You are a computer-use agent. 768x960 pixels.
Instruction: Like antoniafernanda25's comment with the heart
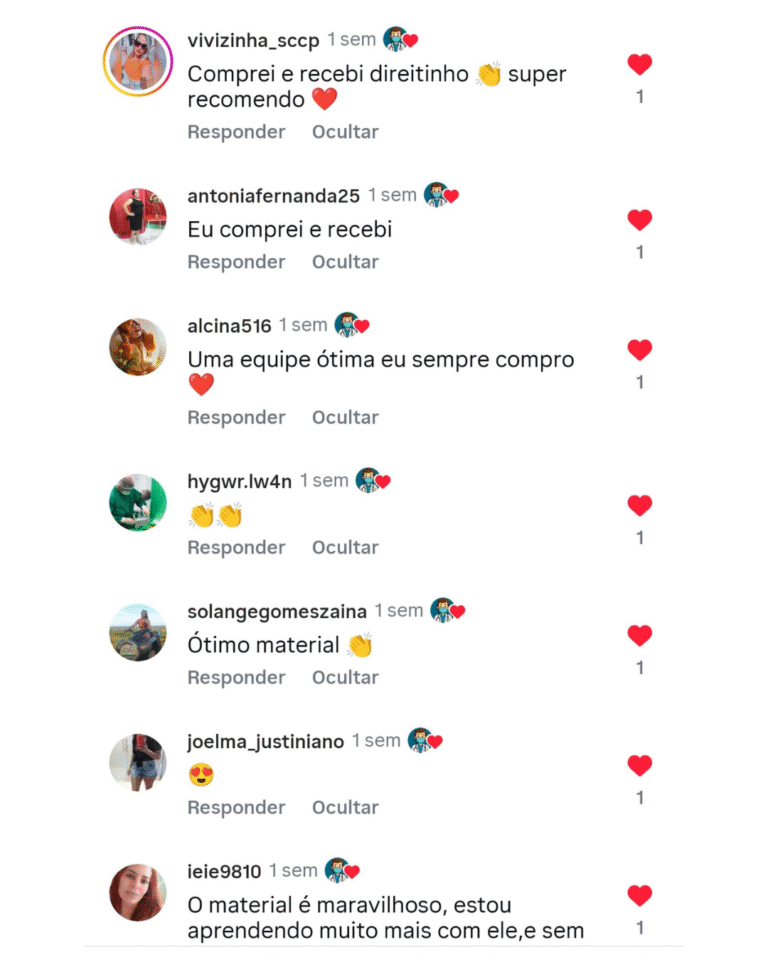640,220
